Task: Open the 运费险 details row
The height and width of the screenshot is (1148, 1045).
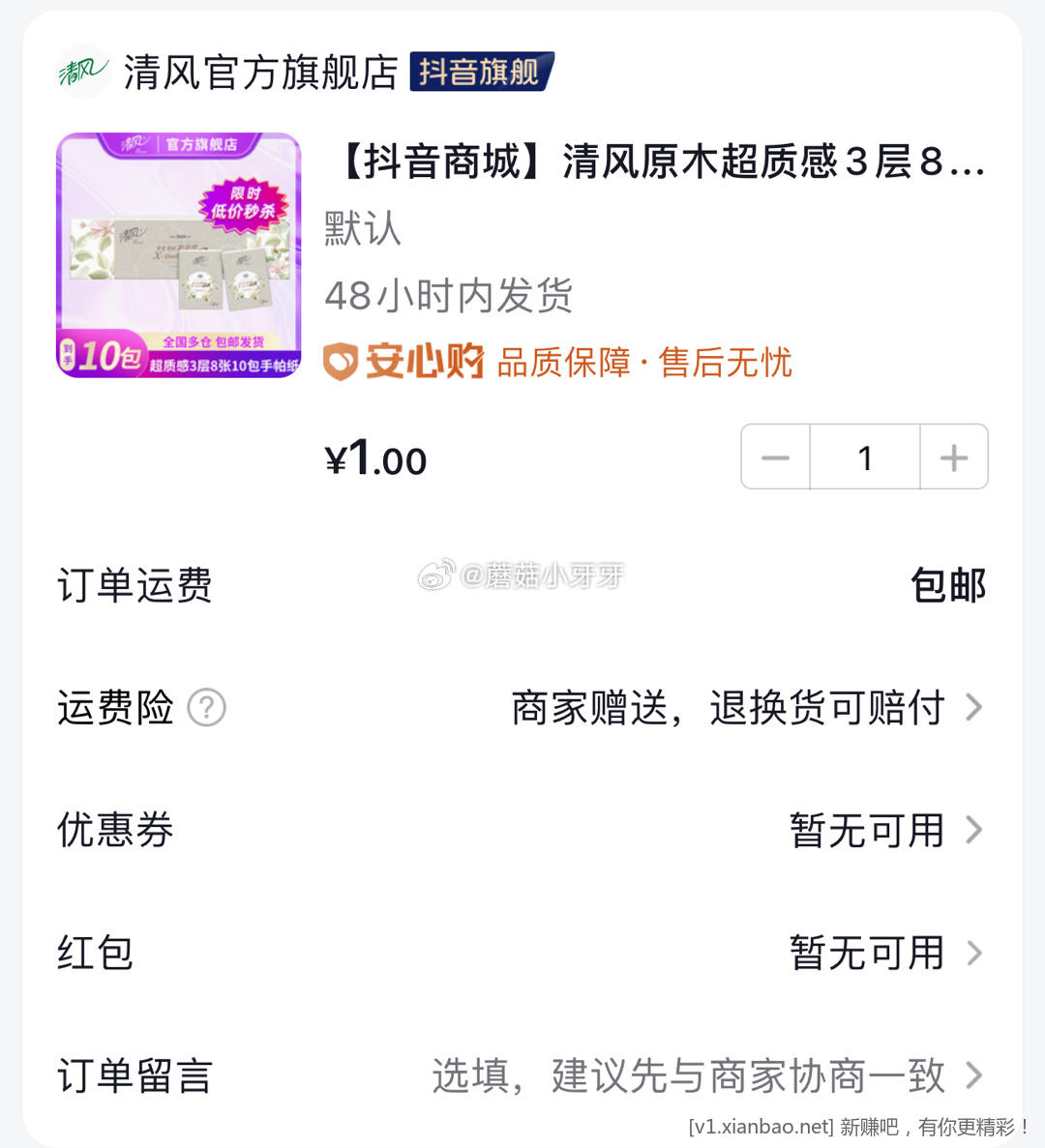Action: point(745,708)
